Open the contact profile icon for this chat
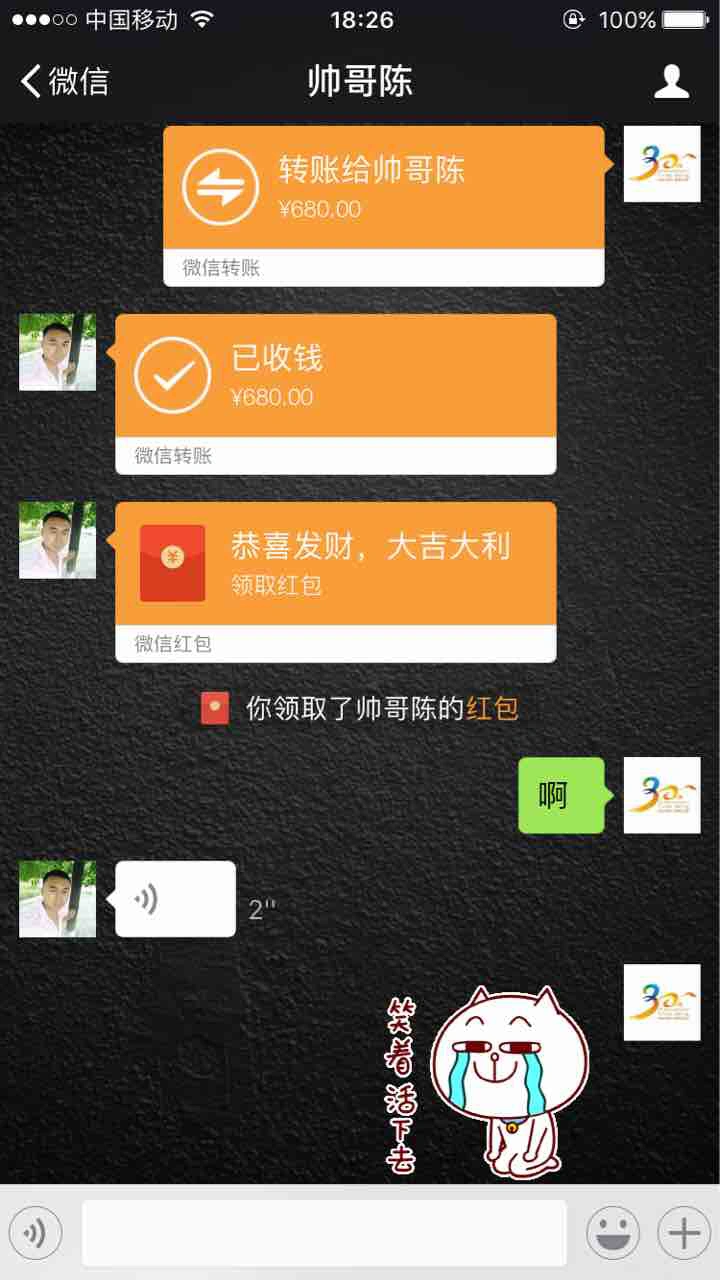Image resolution: width=720 pixels, height=1280 pixels. [x=672, y=81]
